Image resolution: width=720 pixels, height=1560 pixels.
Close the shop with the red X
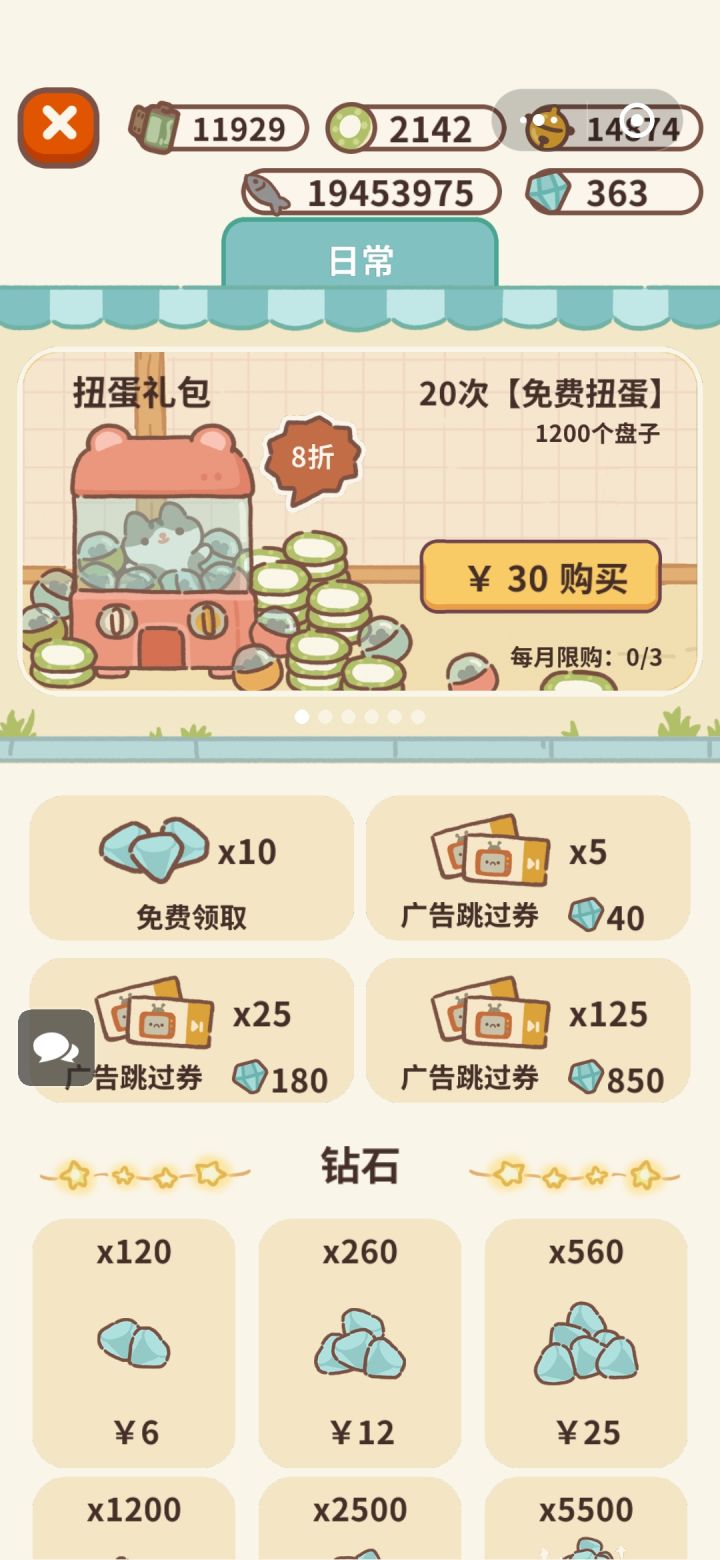tap(57, 125)
